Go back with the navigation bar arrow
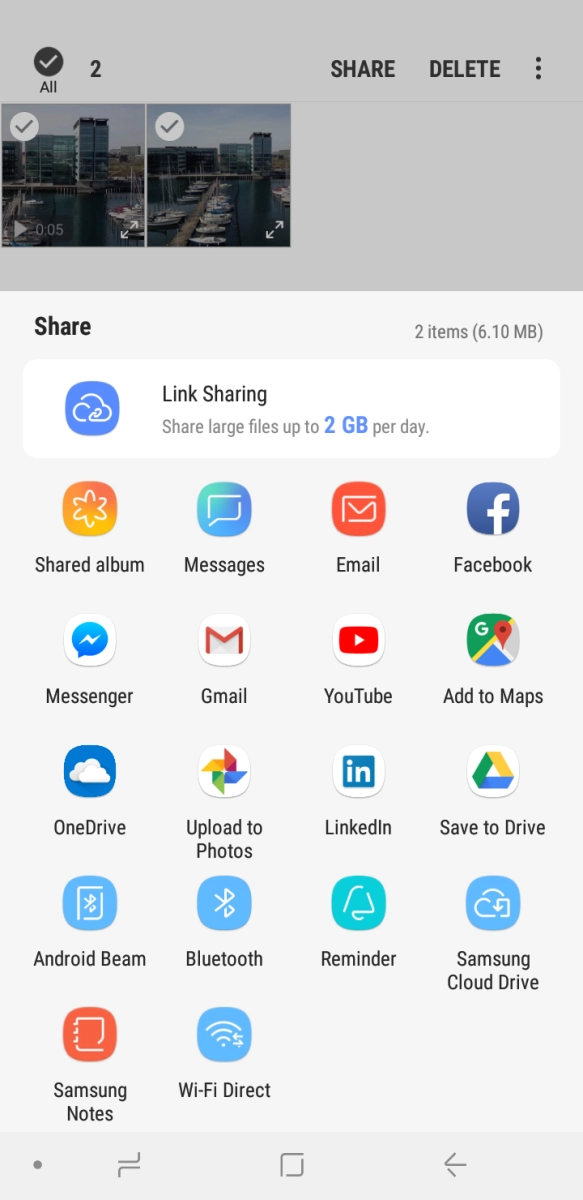This screenshot has height=1200, width=583. (455, 1164)
